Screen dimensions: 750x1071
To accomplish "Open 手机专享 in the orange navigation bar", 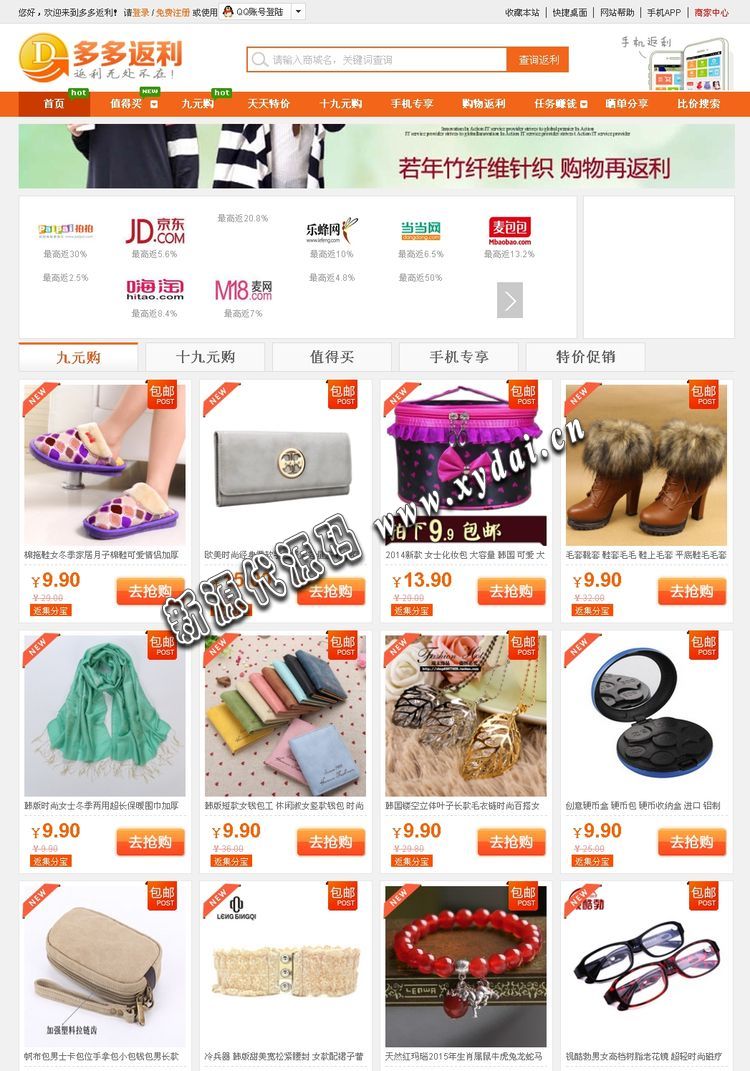I will coord(412,104).
